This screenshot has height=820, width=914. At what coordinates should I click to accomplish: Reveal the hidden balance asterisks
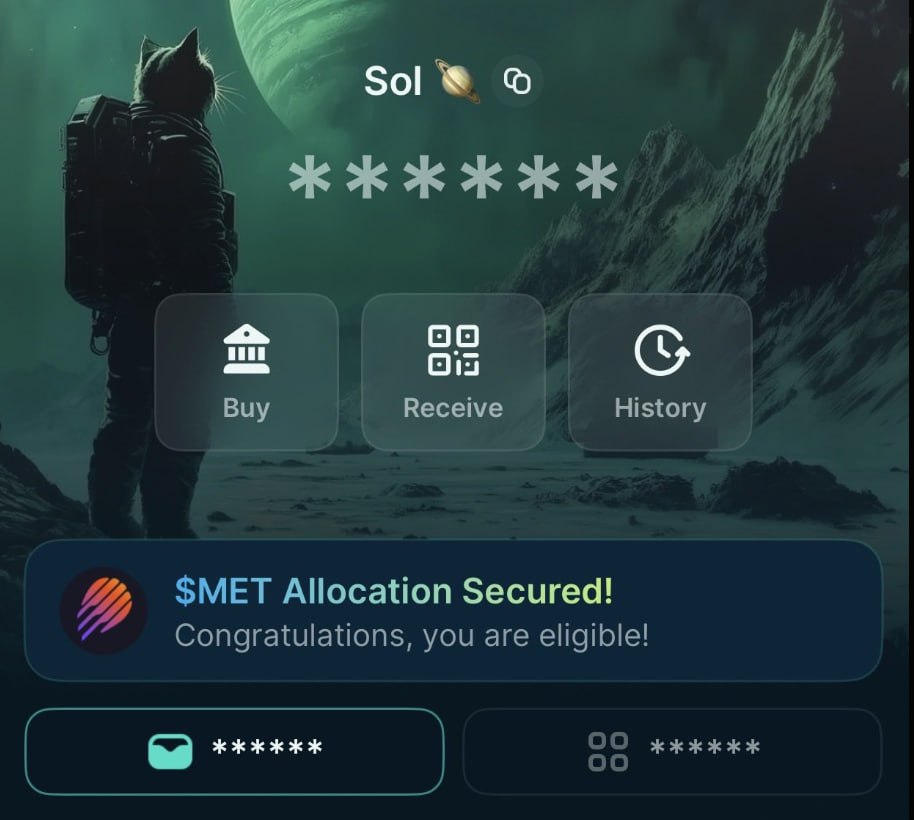tap(453, 178)
